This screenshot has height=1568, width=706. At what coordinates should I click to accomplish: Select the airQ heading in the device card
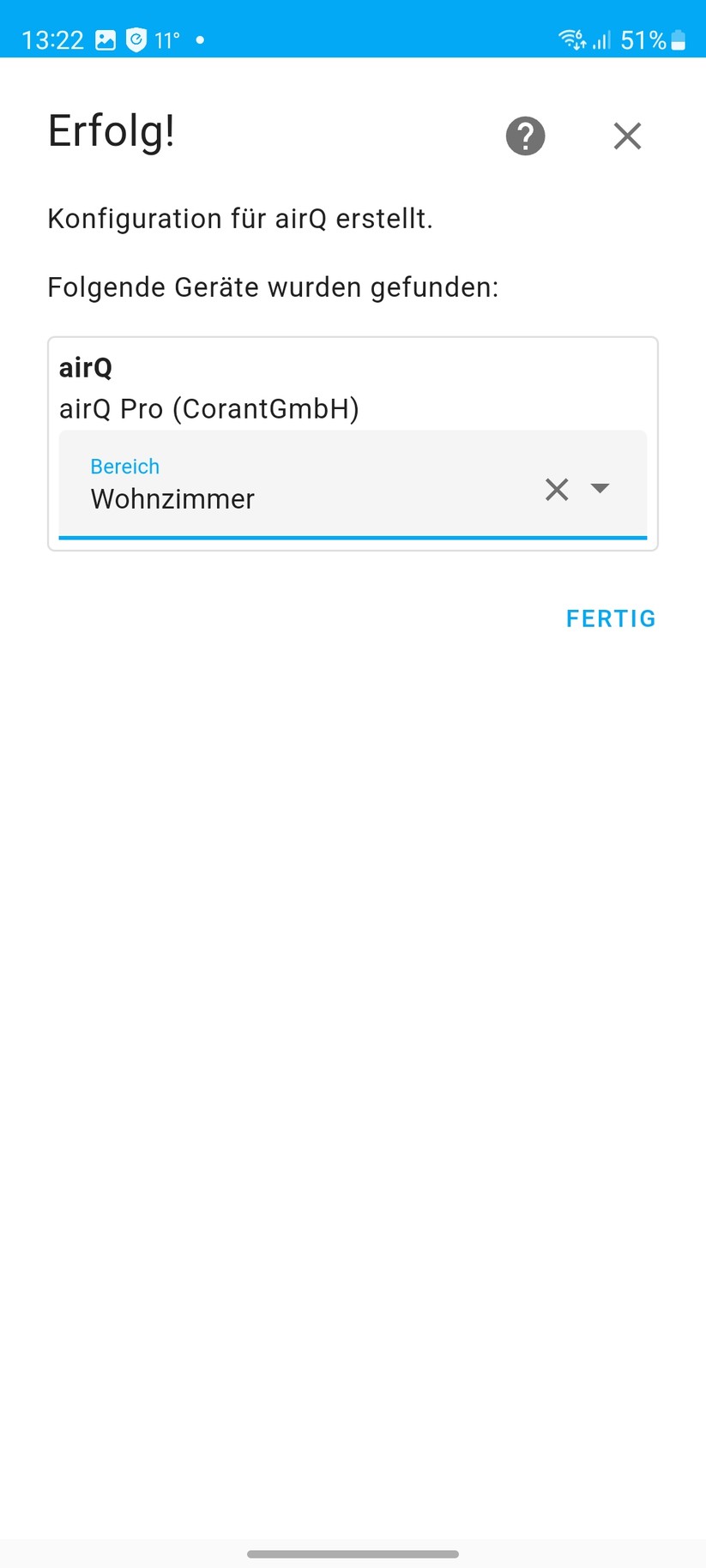point(86,367)
